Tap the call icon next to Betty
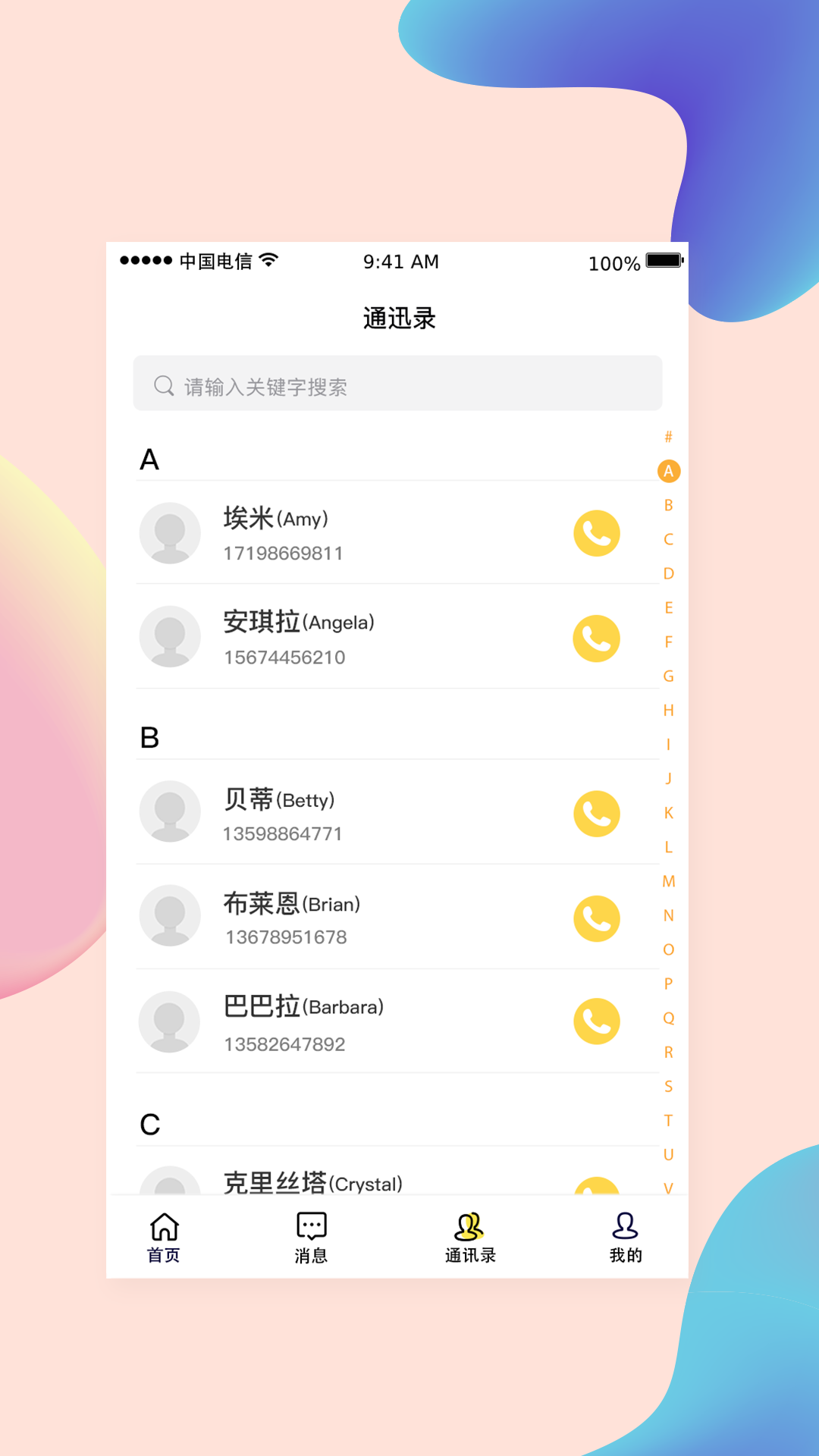 [596, 814]
